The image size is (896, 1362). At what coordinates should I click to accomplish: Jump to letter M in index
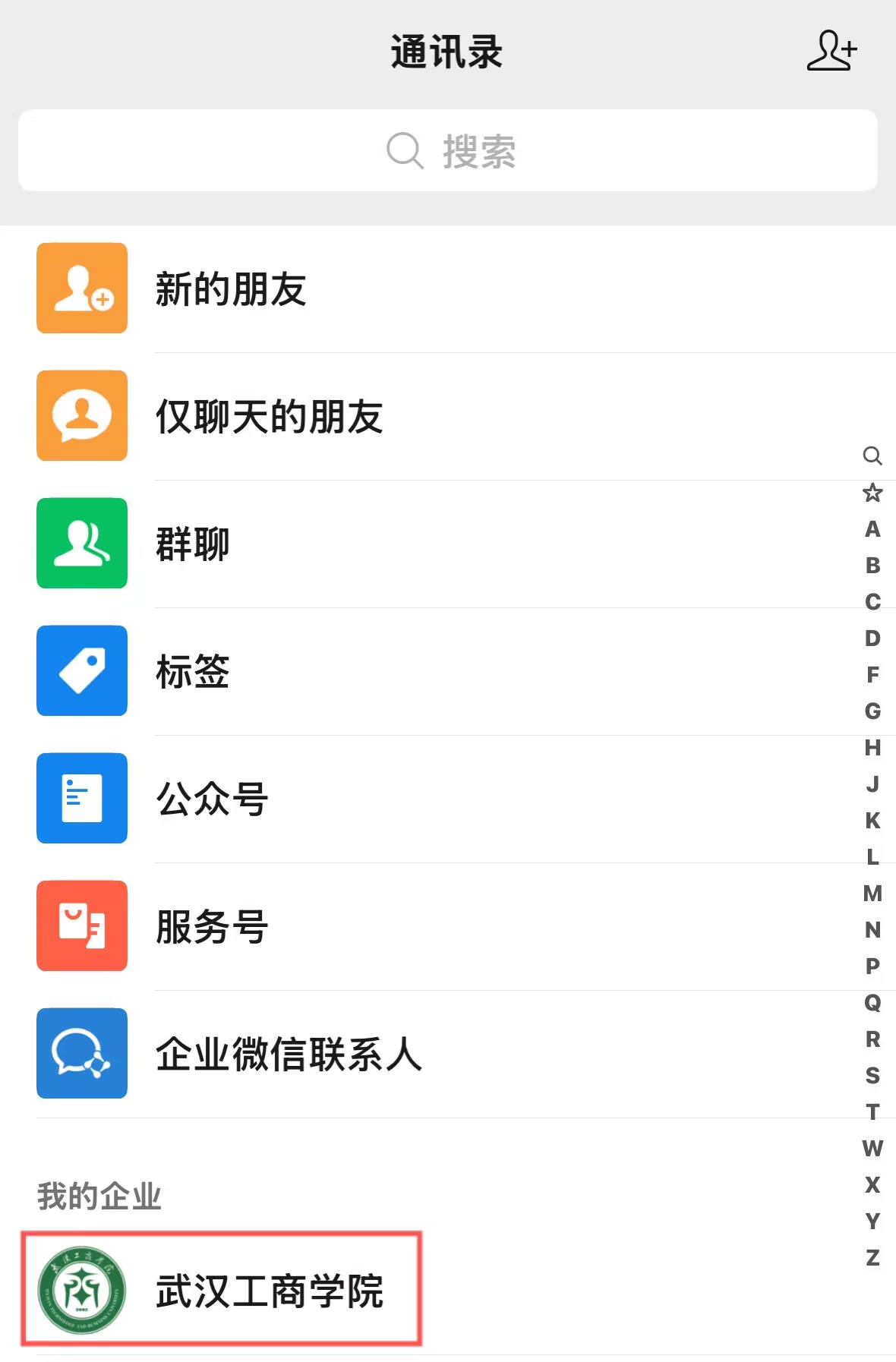(x=872, y=894)
